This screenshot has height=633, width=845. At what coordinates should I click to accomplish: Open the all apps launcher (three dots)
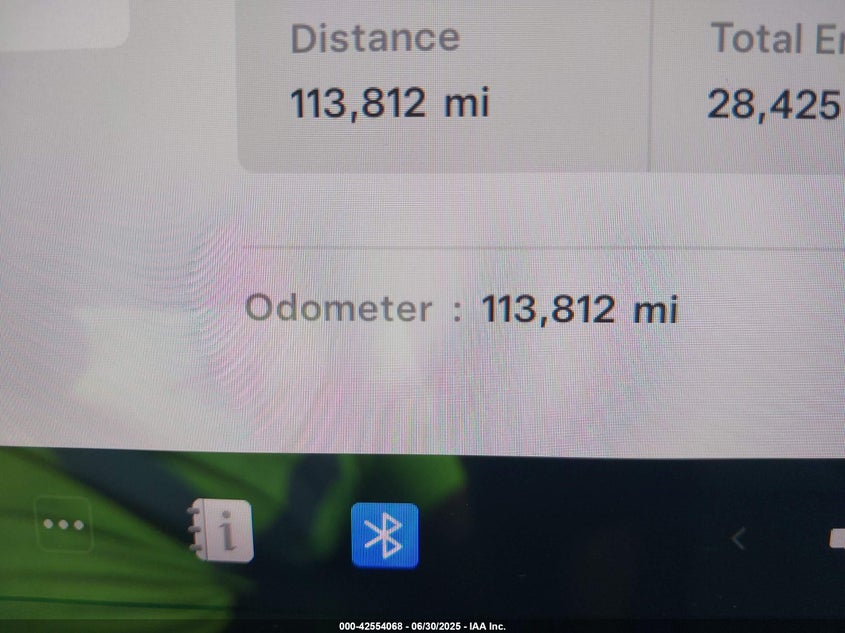tap(64, 524)
